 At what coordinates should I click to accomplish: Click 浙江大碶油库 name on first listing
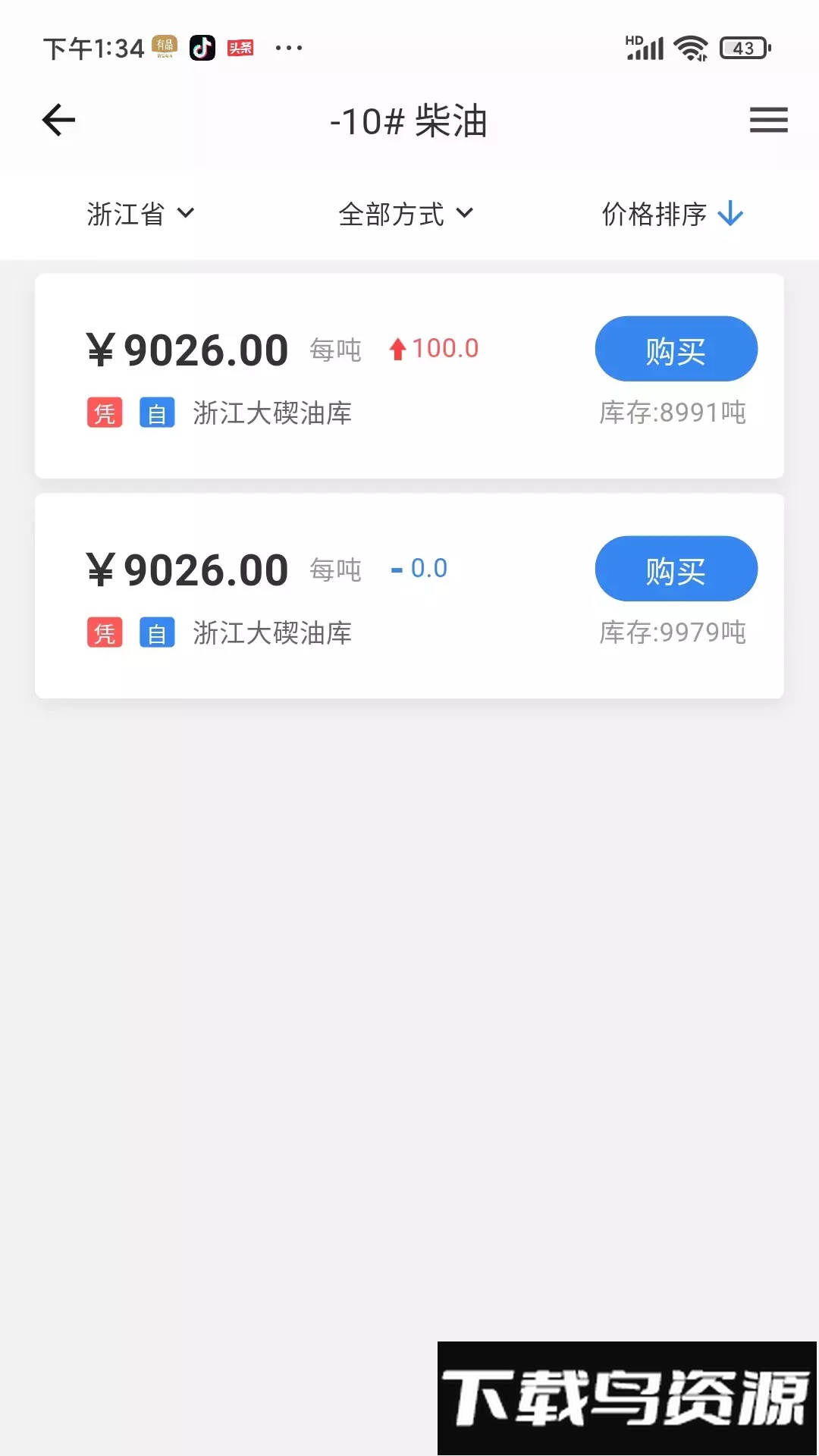click(x=271, y=414)
